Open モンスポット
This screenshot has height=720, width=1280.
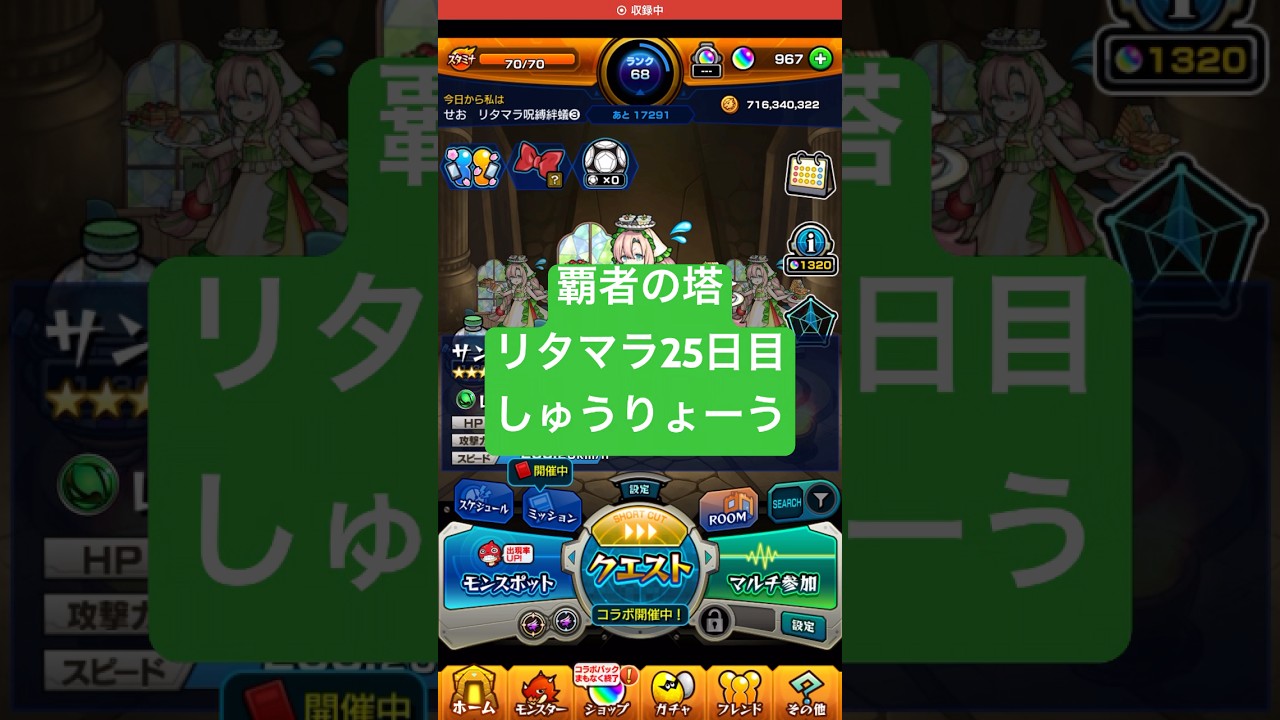(x=506, y=572)
